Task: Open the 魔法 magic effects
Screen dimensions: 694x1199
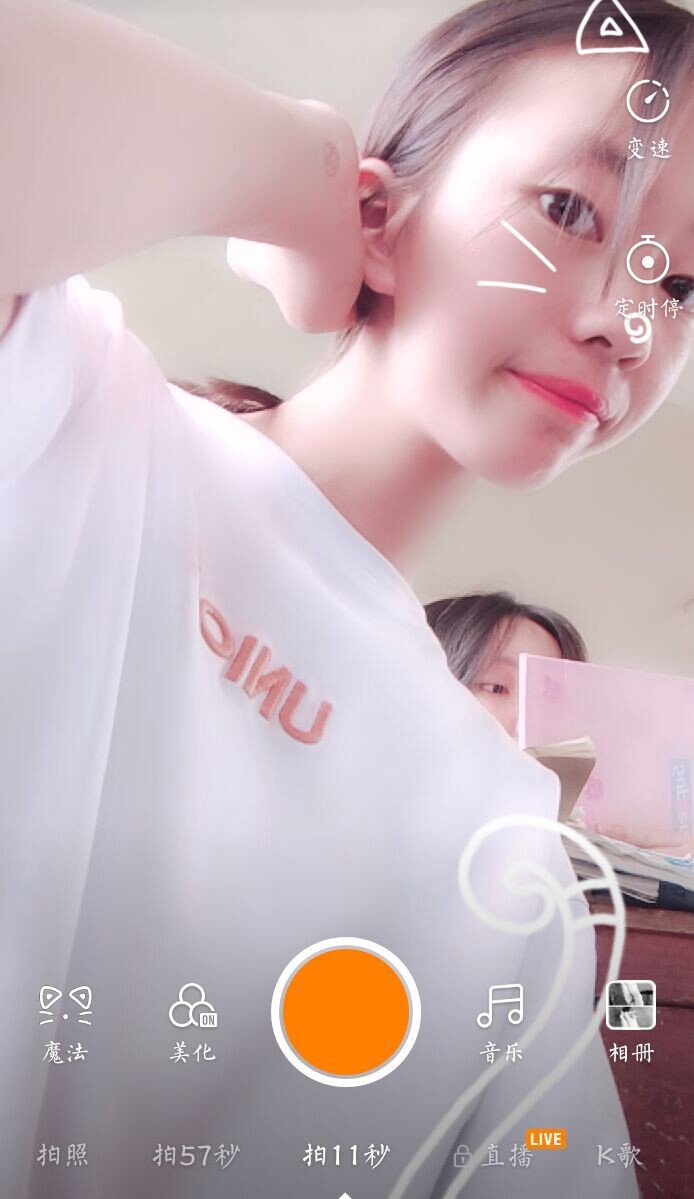Action: point(65,1021)
